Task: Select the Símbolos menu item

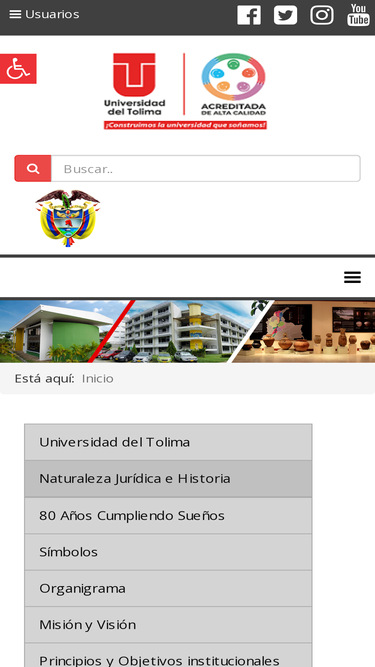Action: point(168,552)
